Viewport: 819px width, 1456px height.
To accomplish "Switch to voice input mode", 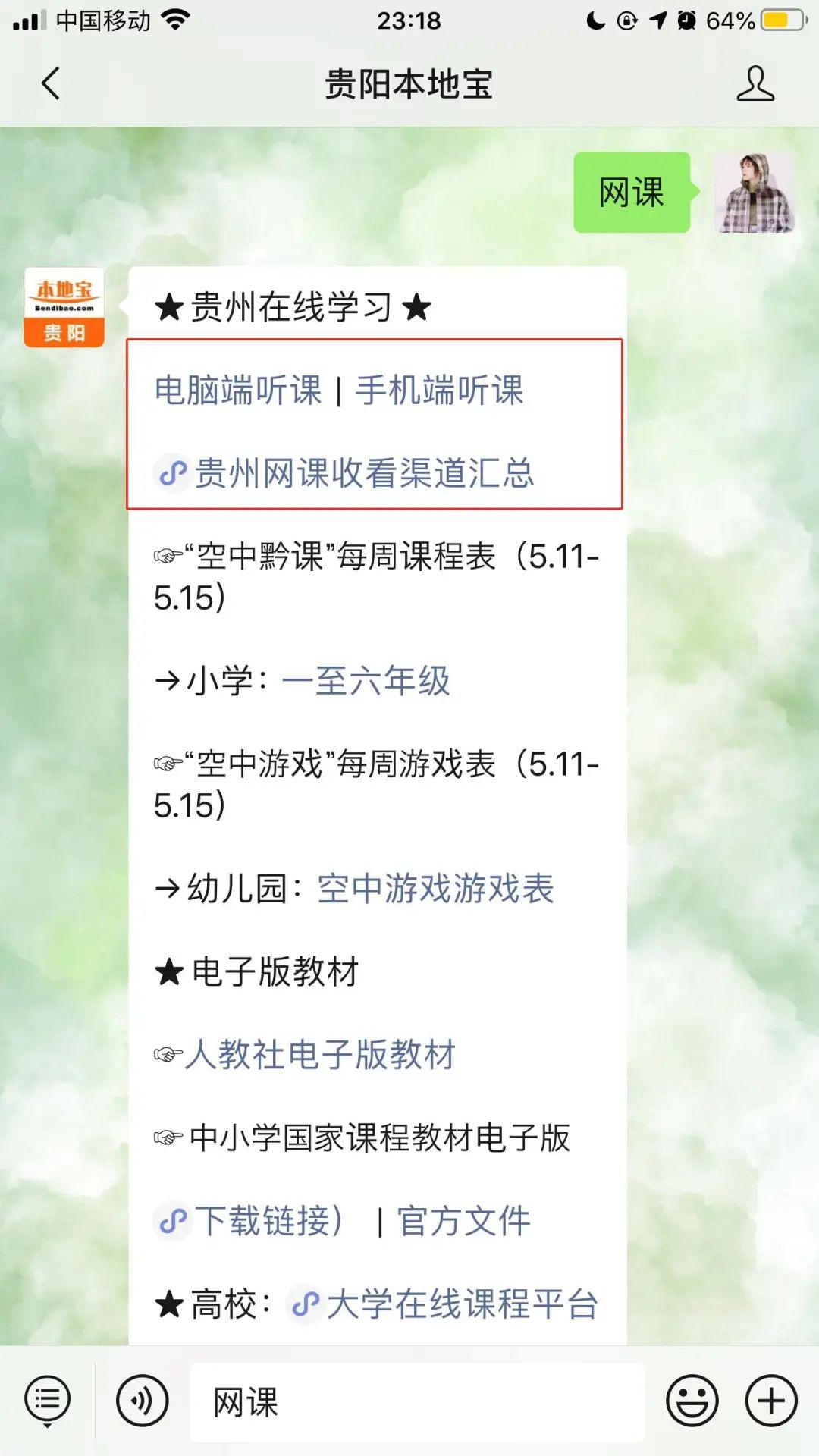I will pos(142,1401).
